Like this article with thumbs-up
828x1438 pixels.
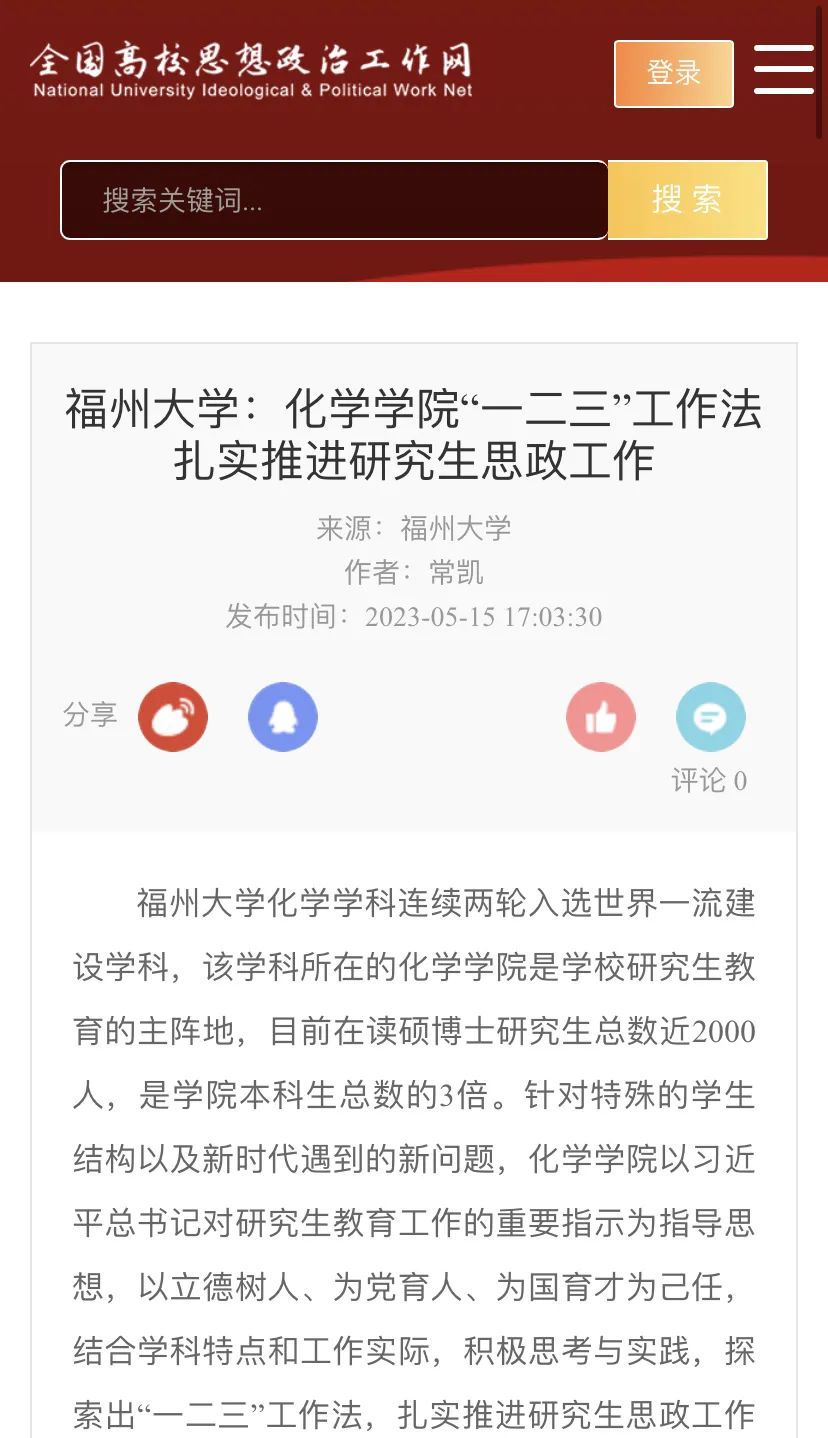pyautogui.click(x=601, y=717)
